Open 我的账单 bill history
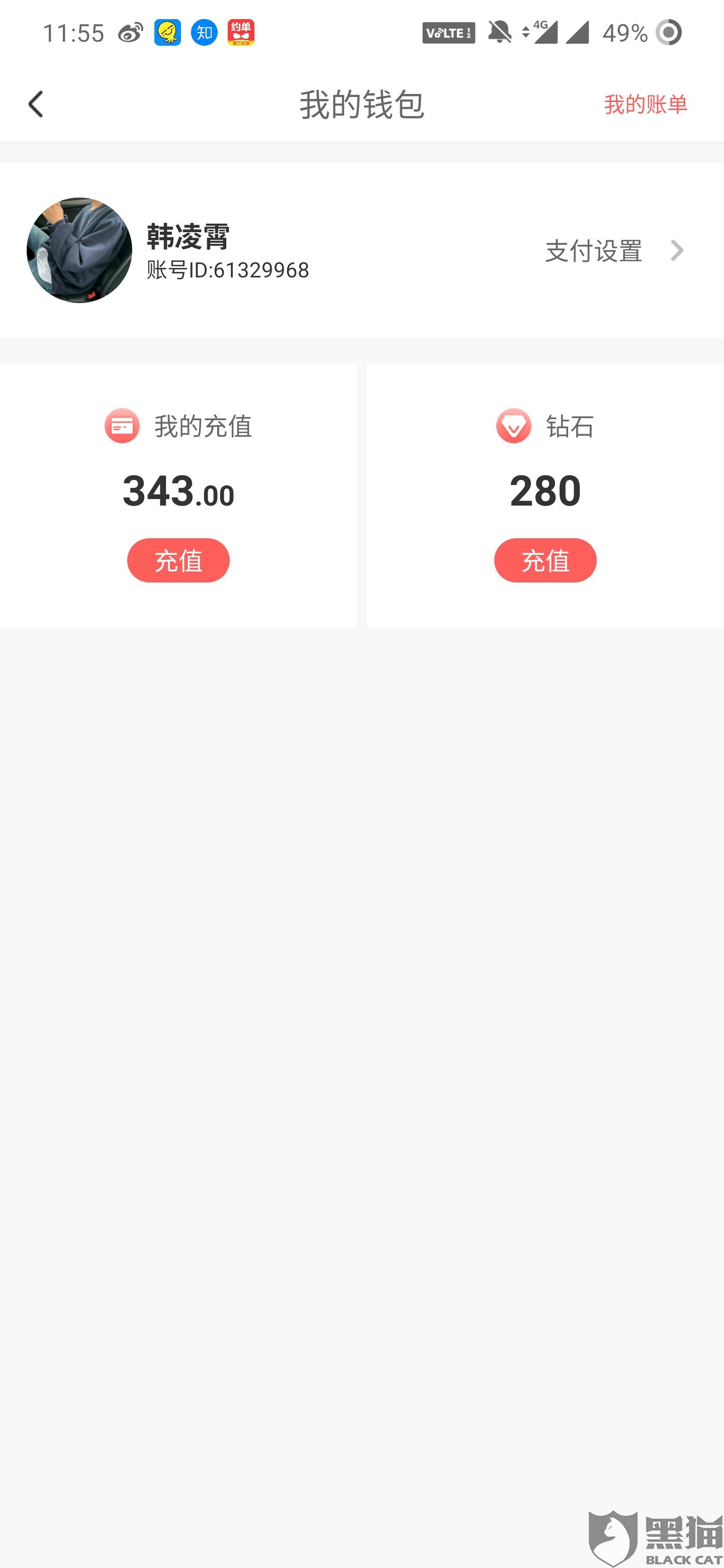724x1568 pixels. pos(645,105)
